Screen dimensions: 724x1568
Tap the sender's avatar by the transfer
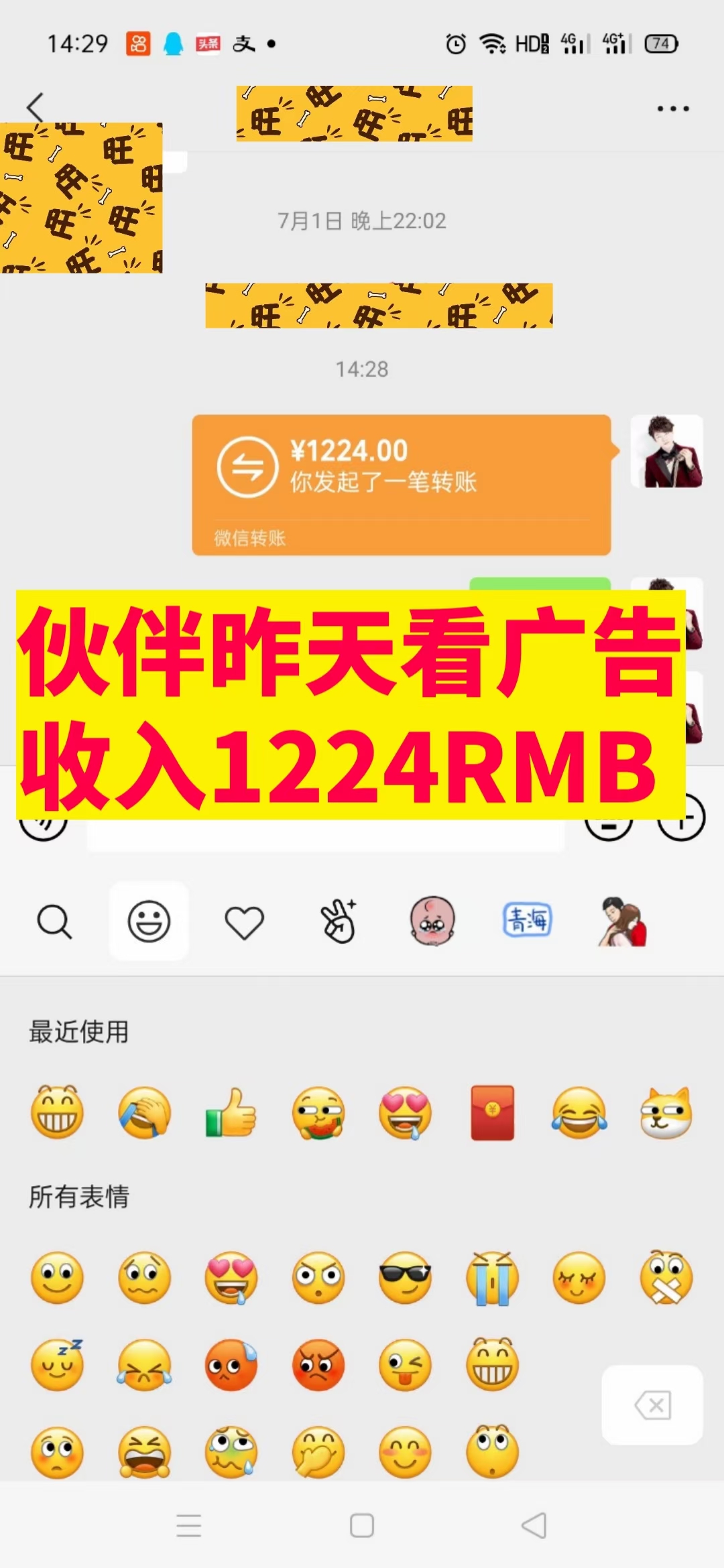tap(667, 451)
